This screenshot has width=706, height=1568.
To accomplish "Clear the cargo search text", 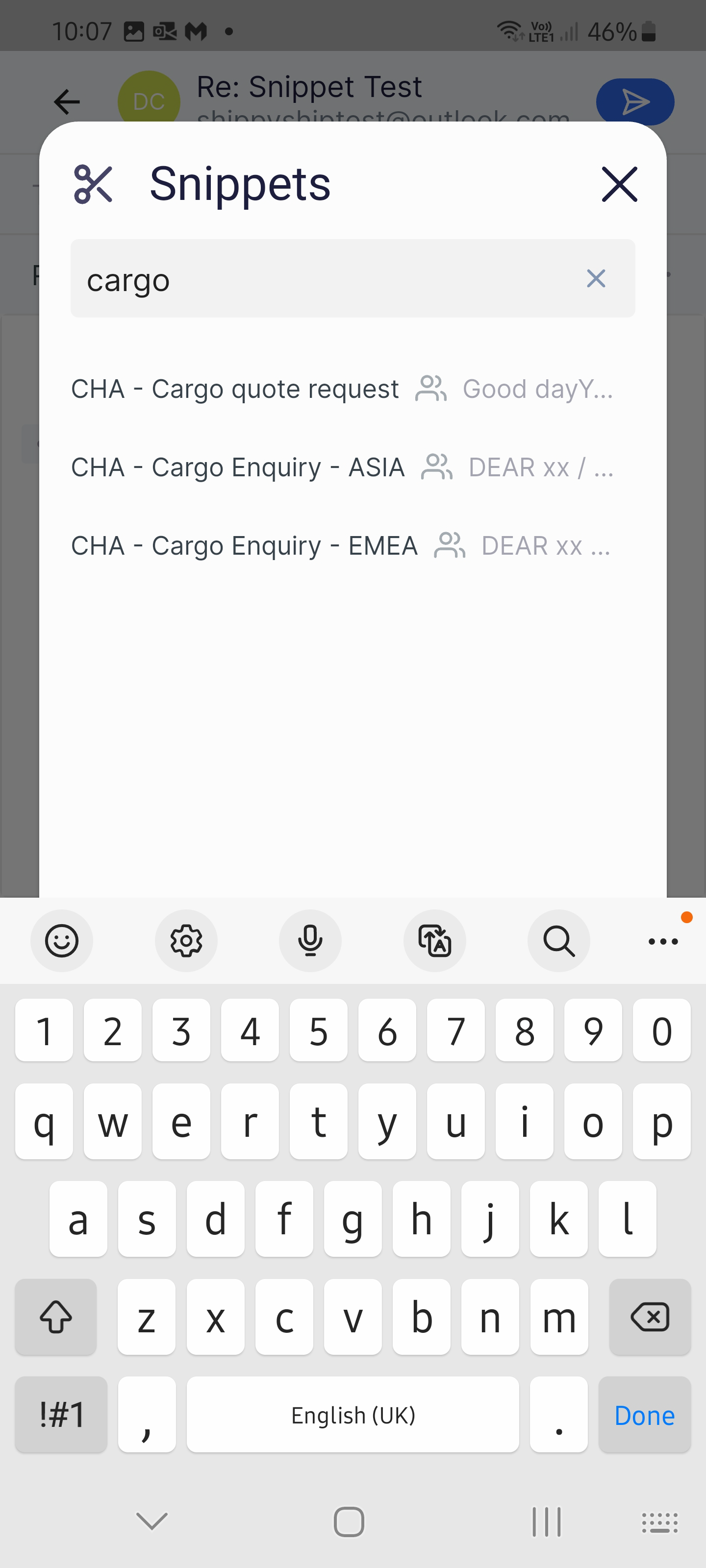I will [595, 279].
